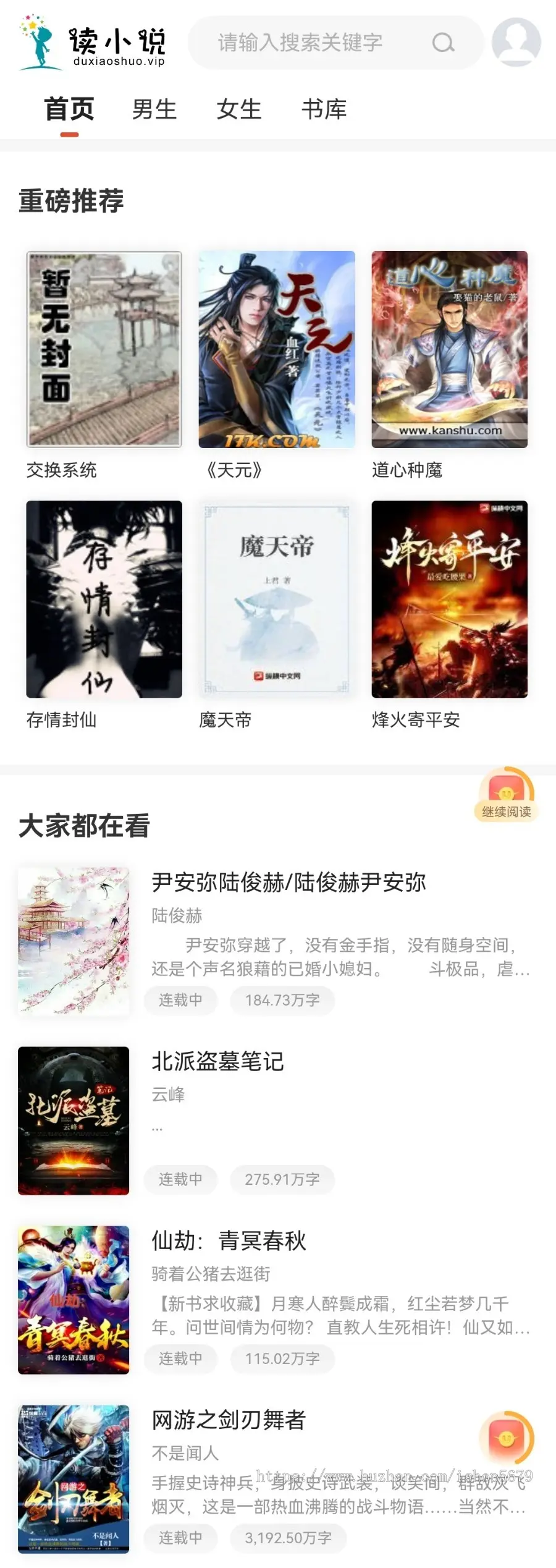The image size is (556, 1568).
Task: Switch to the 女生 tab
Action: coord(239,110)
